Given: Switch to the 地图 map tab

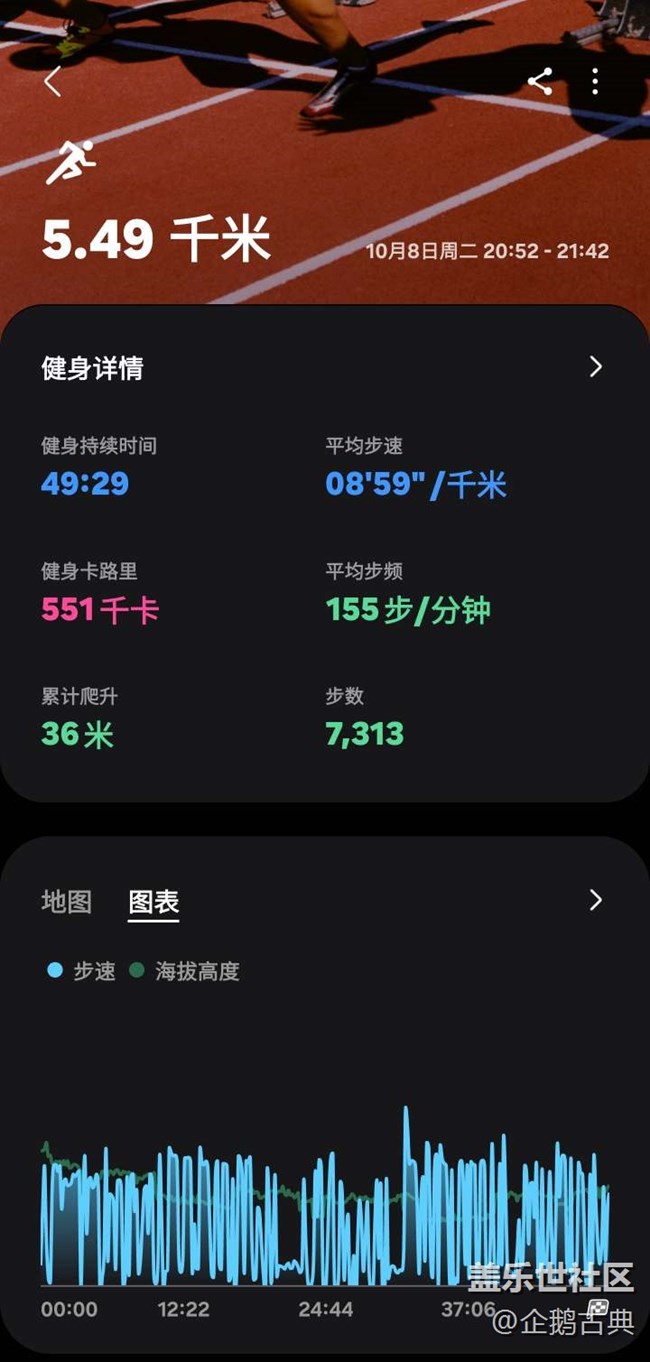Looking at the screenshot, I should [66, 901].
